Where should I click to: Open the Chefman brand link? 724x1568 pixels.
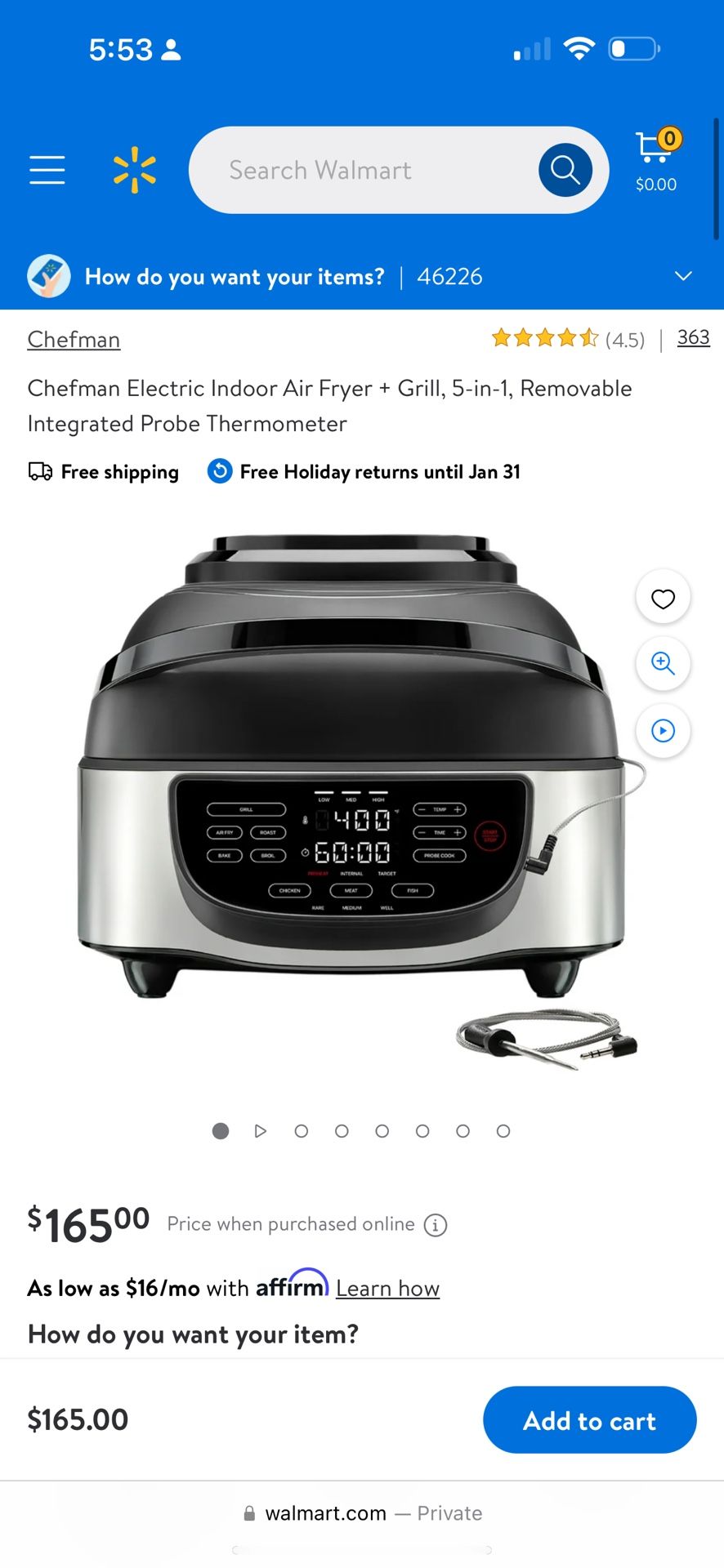coord(74,340)
